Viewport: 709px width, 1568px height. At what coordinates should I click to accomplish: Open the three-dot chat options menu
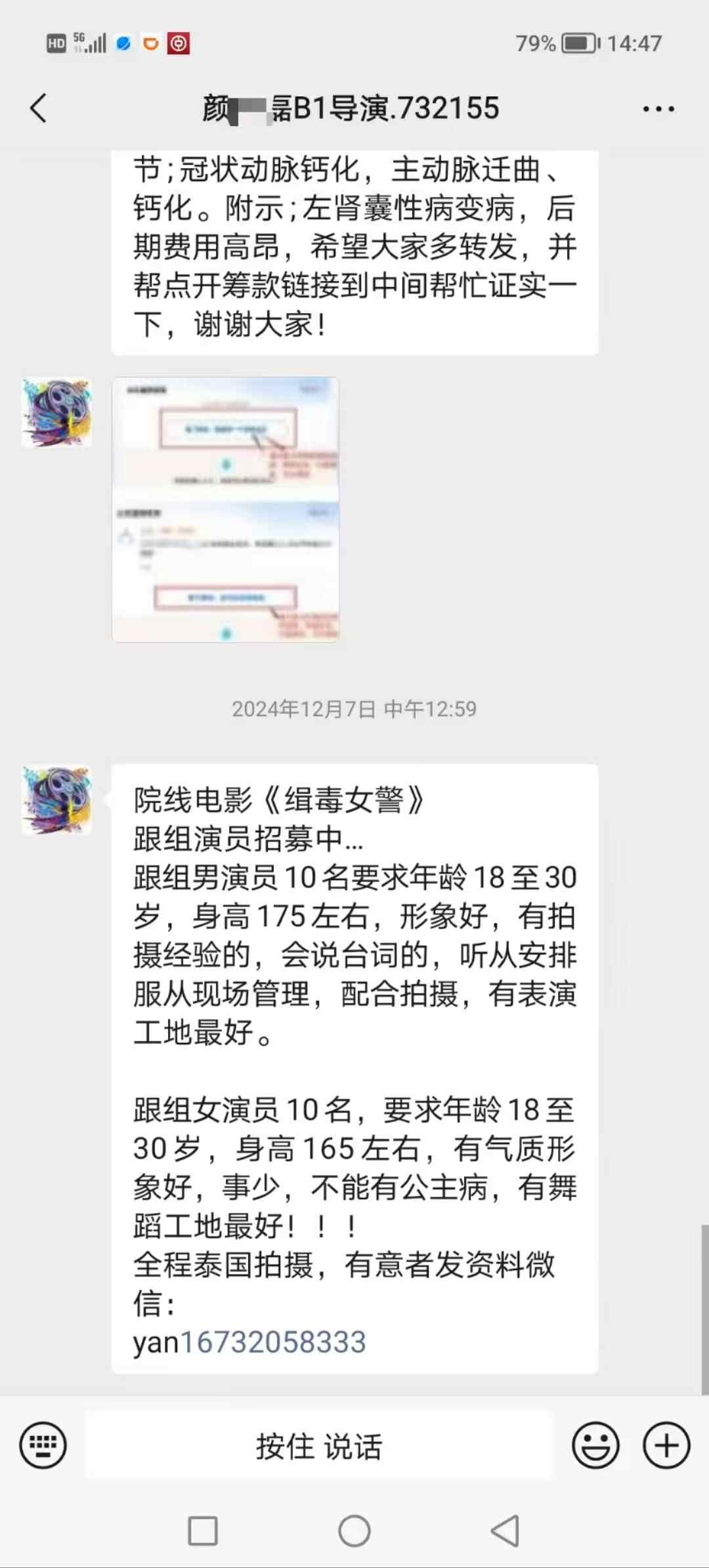(x=658, y=109)
